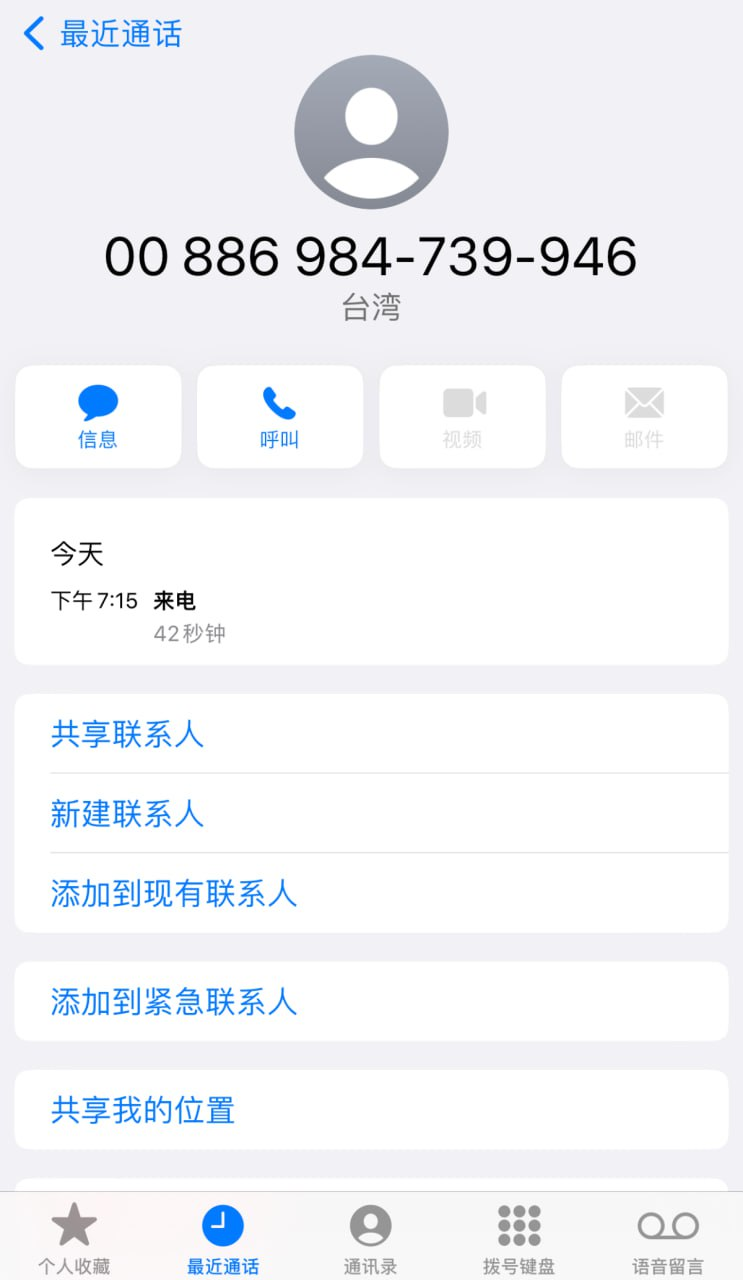Tap 添加到现有联系人
The image size is (743, 1280).
pyautogui.click(x=174, y=893)
